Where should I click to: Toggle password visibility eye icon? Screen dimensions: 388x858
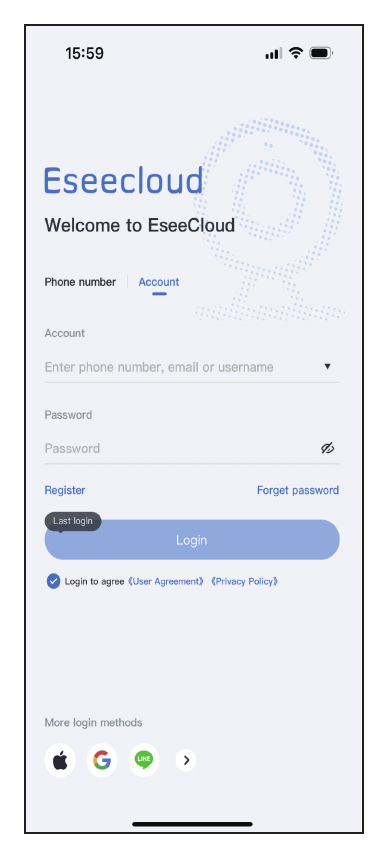pyautogui.click(x=327, y=448)
